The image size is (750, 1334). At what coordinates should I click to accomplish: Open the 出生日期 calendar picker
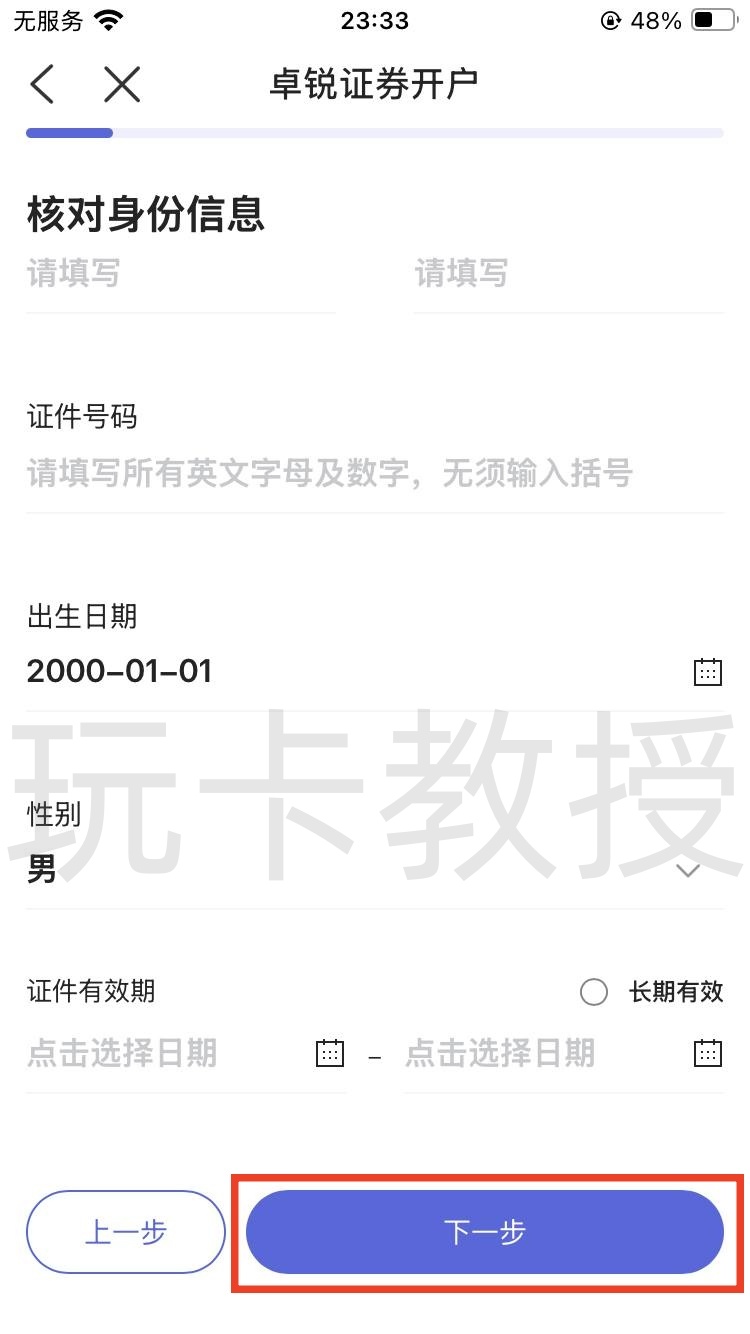pos(707,671)
